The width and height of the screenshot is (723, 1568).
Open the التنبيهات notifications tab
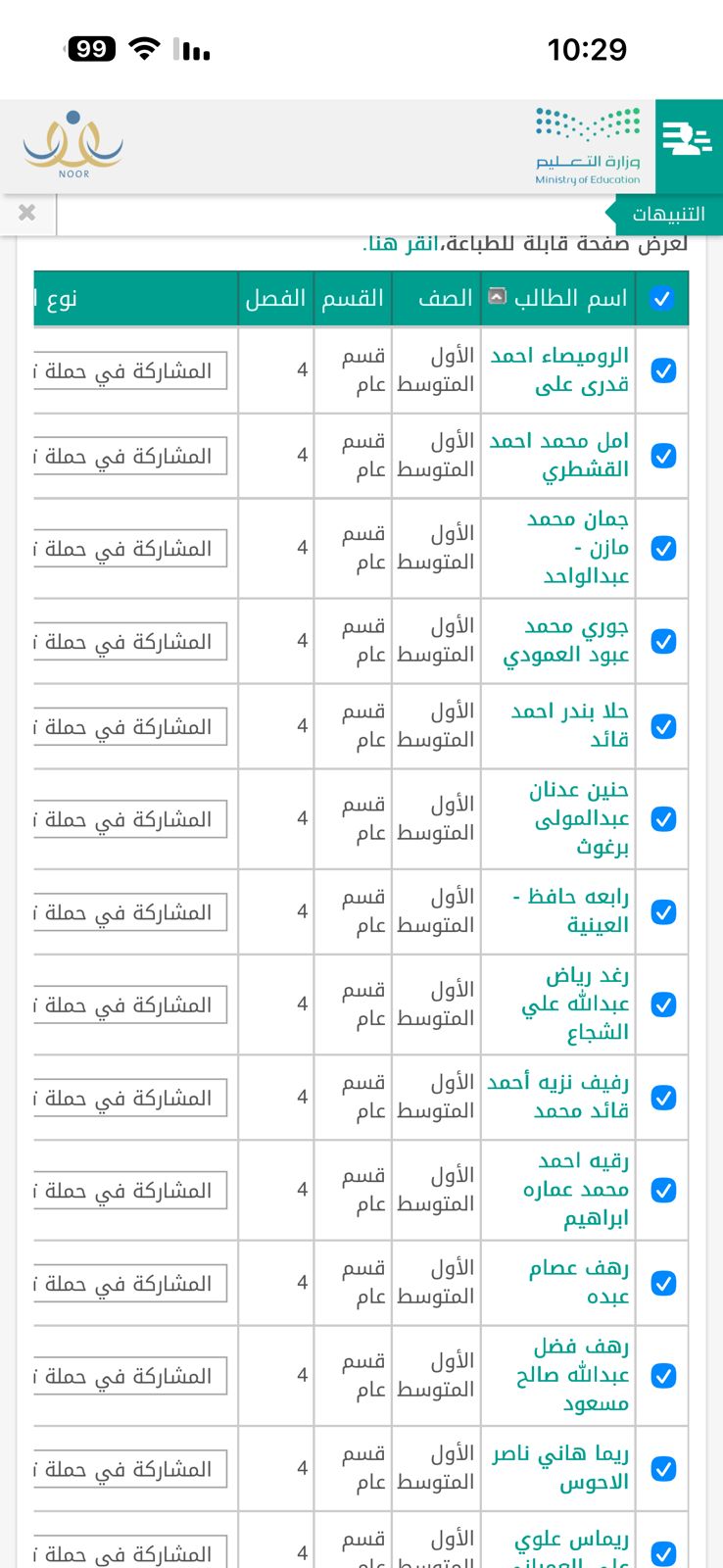pyautogui.click(x=668, y=214)
